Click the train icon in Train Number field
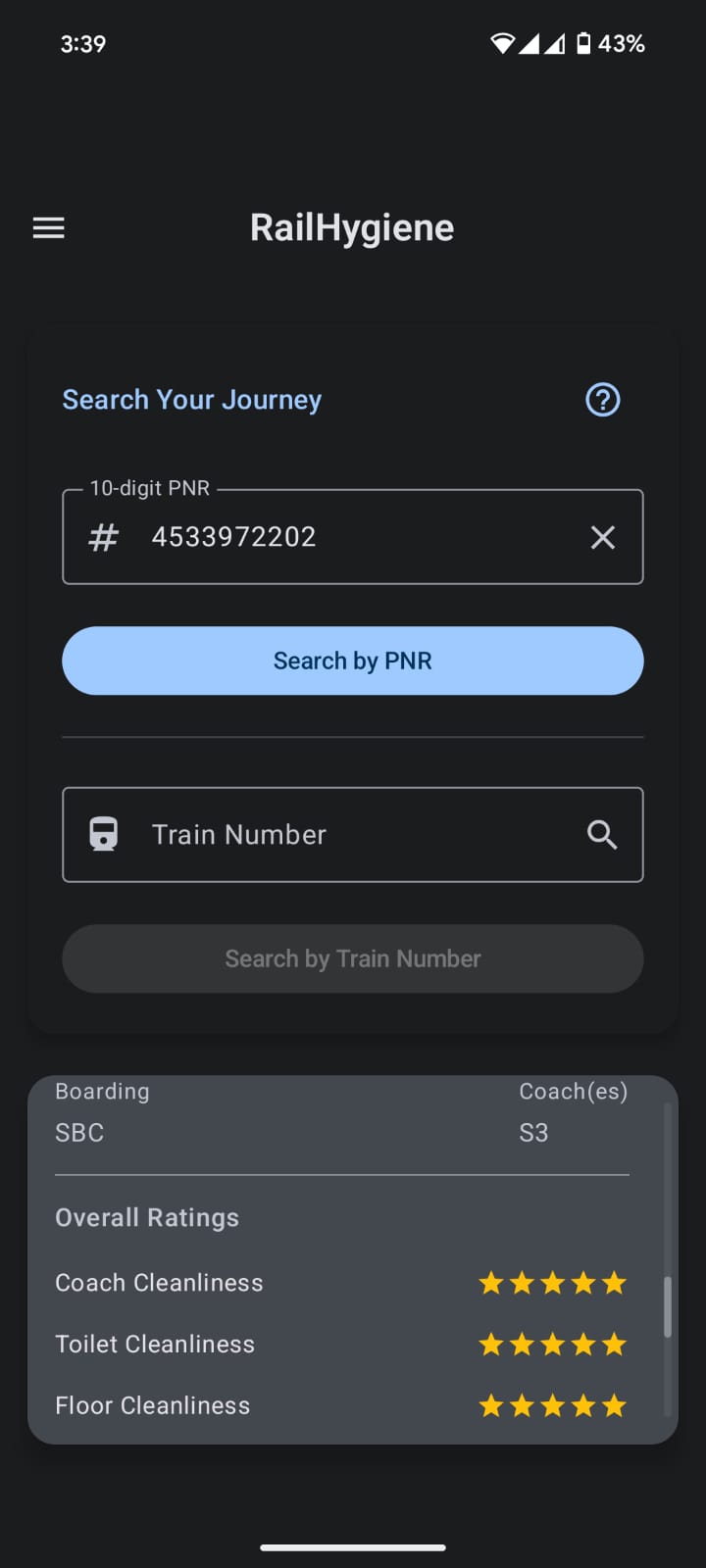The height and width of the screenshot is (1568, 706). coord(104,834)
